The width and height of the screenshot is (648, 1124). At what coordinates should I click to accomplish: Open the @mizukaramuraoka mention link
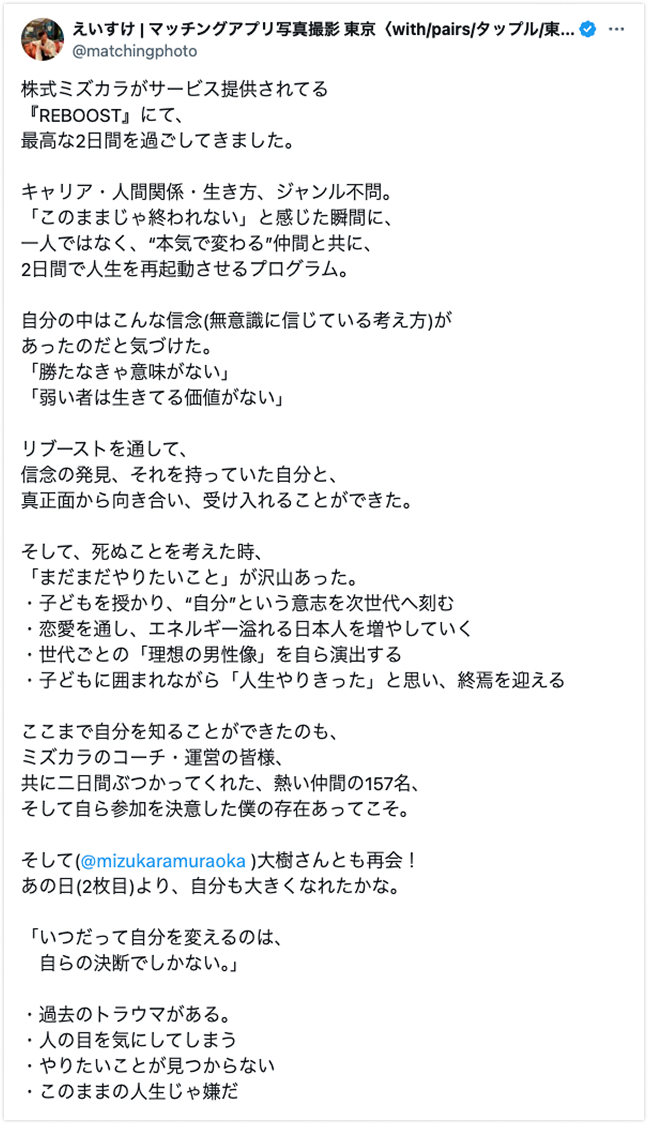(x=163, y=859)
